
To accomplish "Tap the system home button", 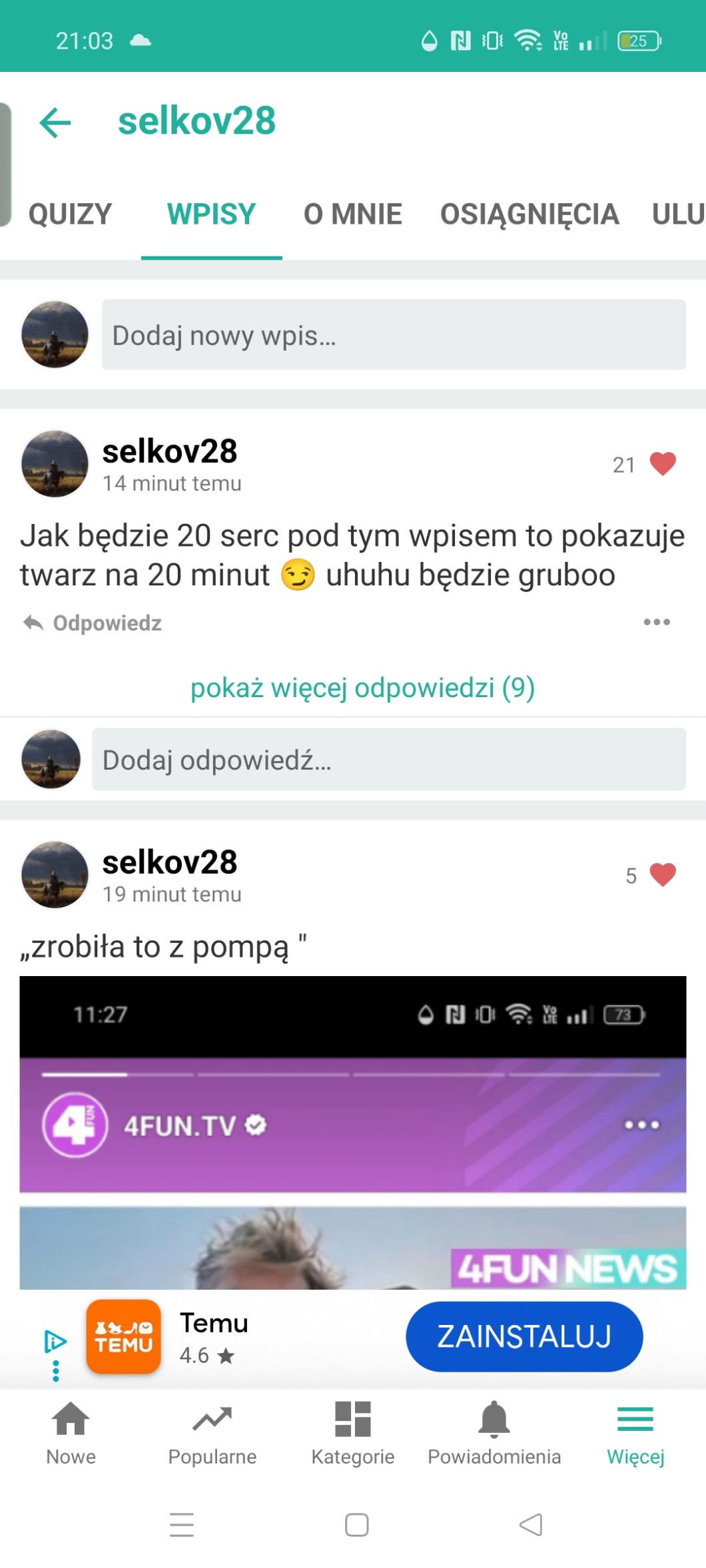I will click(x=356, y=1525).
